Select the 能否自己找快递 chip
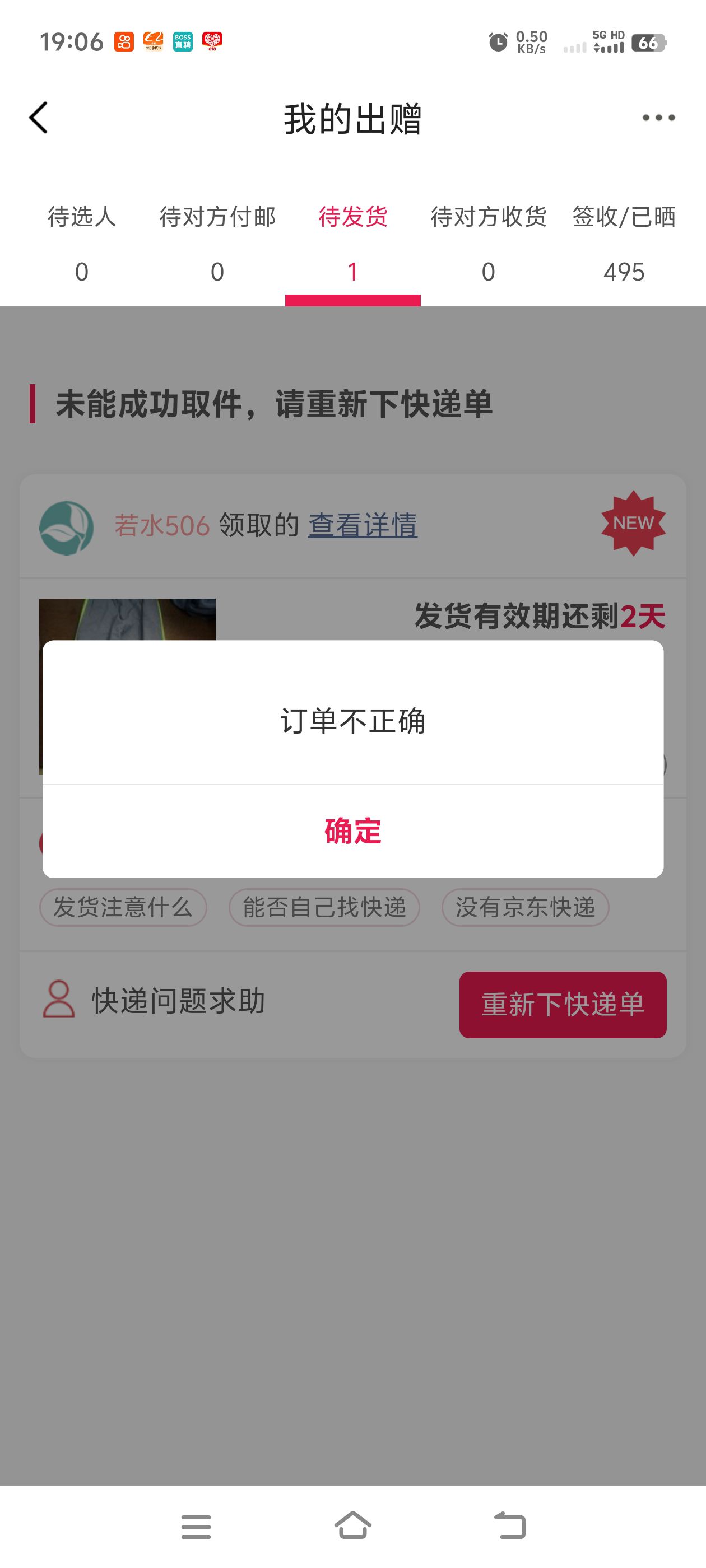The height and width of the screenshot is (1568, 706). point(324,907)
